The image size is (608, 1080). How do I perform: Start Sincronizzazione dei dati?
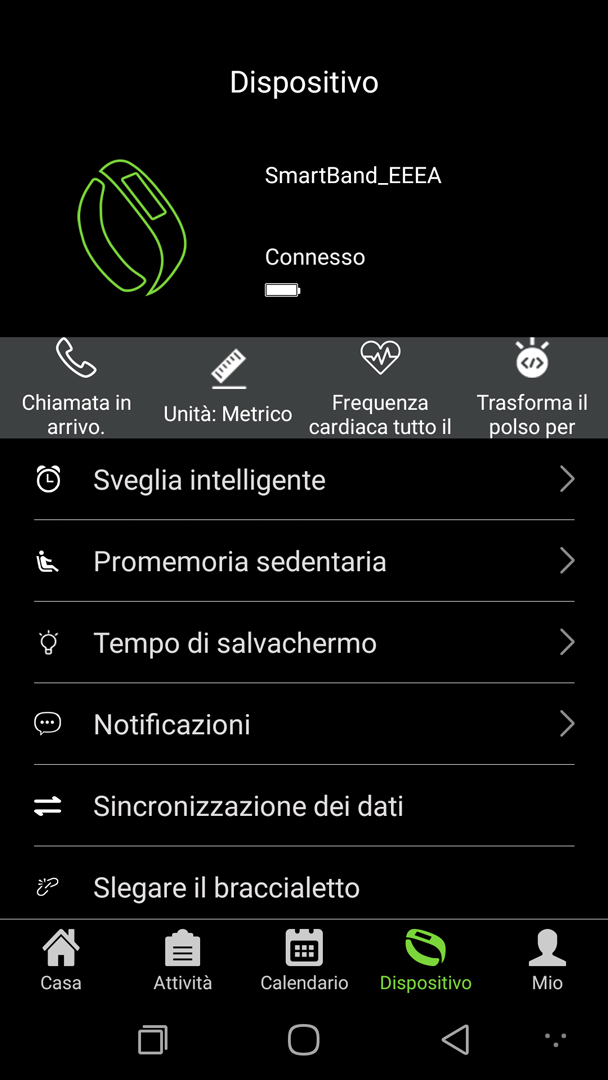tap(304, 805)
